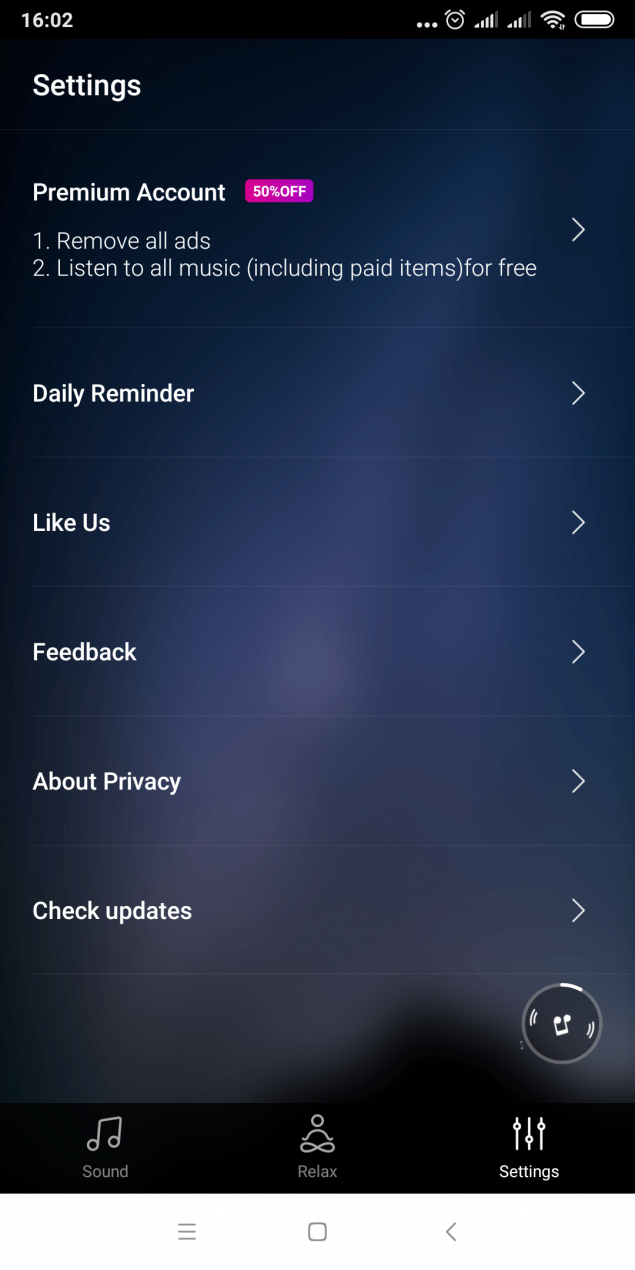Open the Premium Account offer
This screenshot has width=635, height=1270.
coord(317,229)
